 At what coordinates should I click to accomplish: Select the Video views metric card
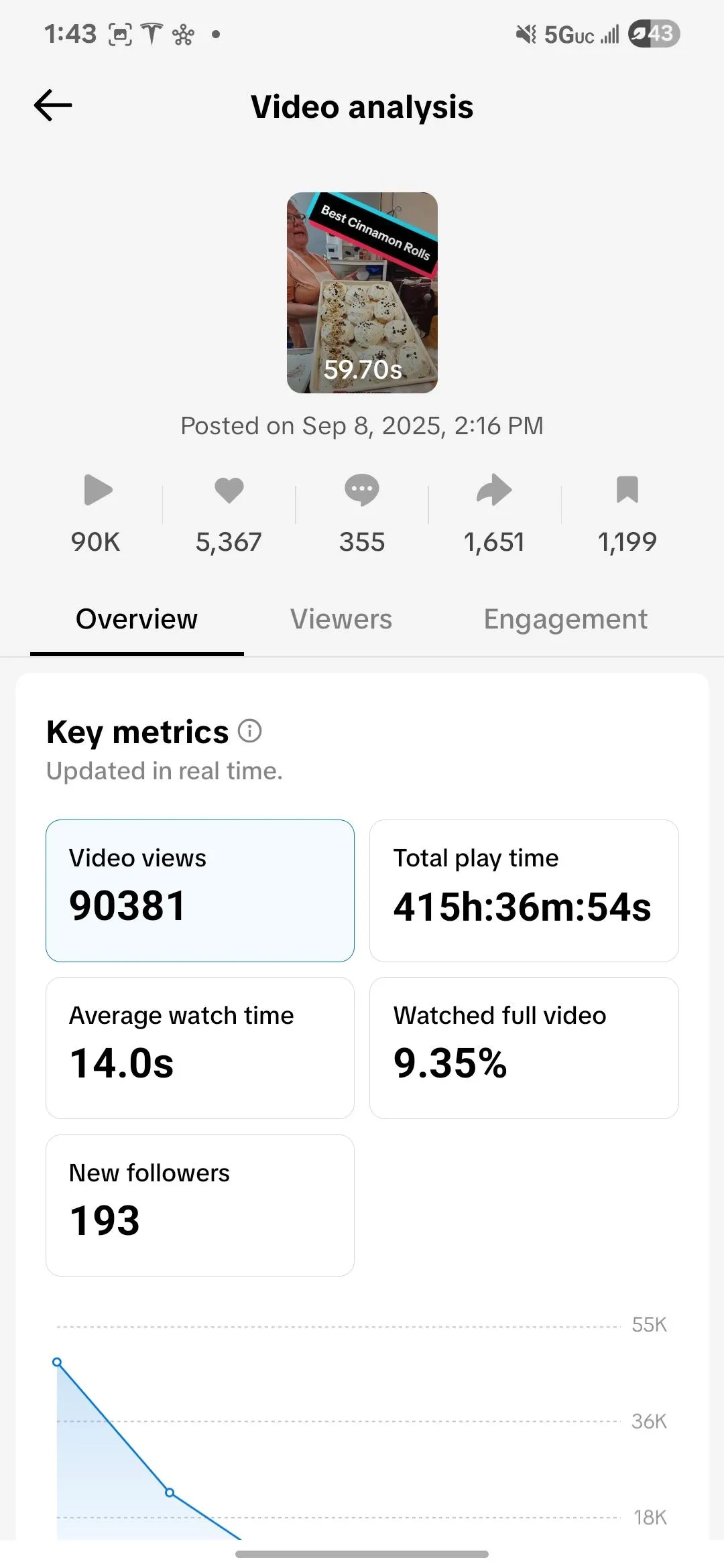pyautogui.click(x=200, y=891)
